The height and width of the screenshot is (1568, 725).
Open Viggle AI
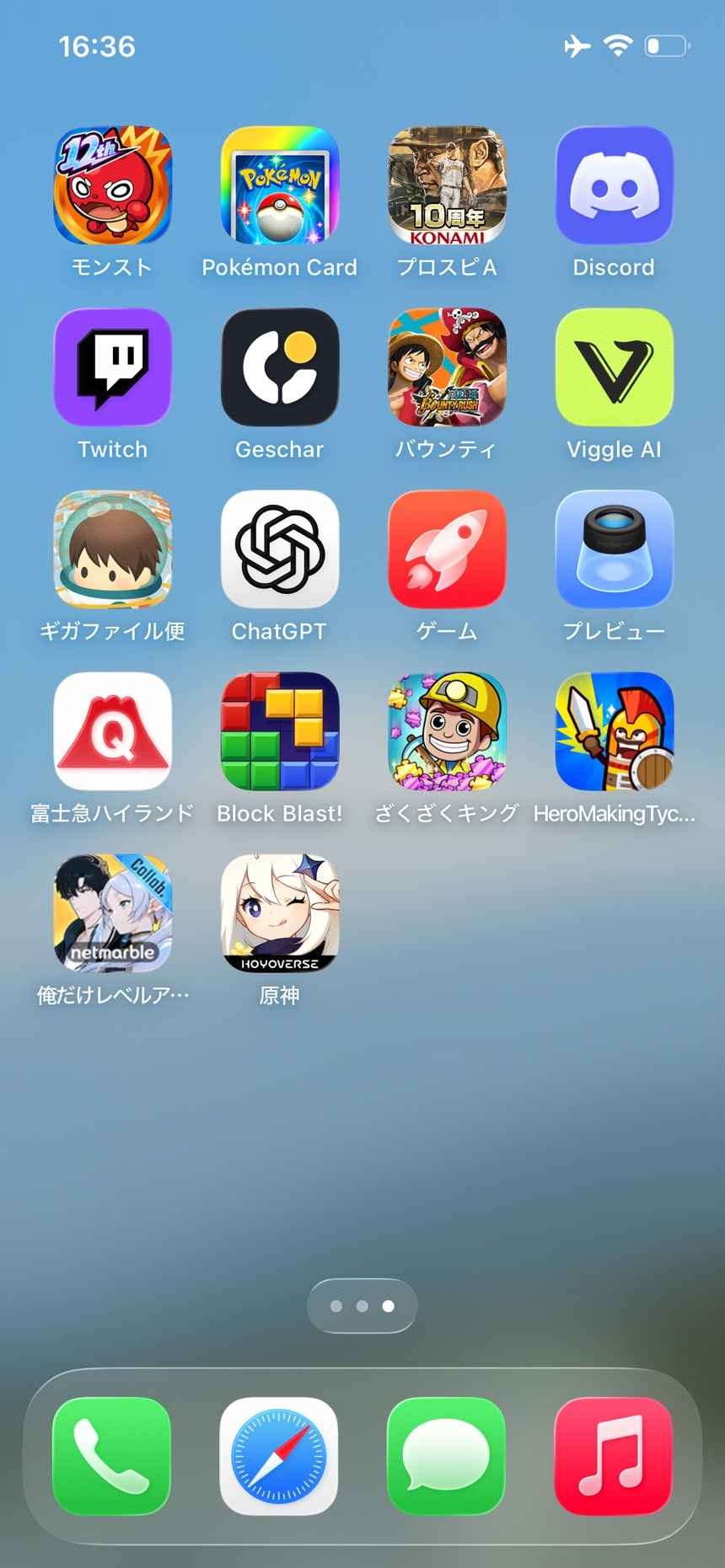[x=614, y=367]
